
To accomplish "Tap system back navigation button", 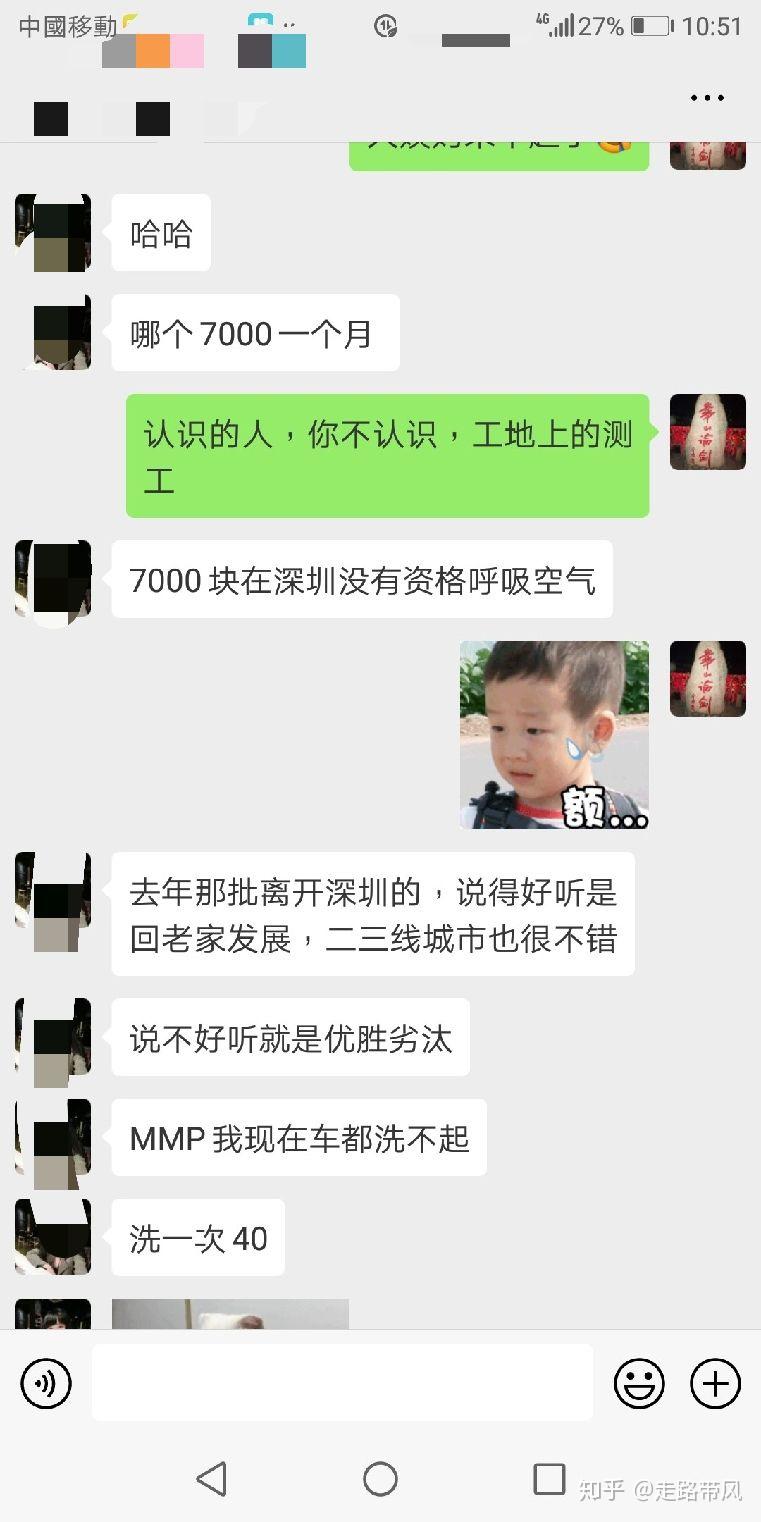I will [x=211, y=1478].
